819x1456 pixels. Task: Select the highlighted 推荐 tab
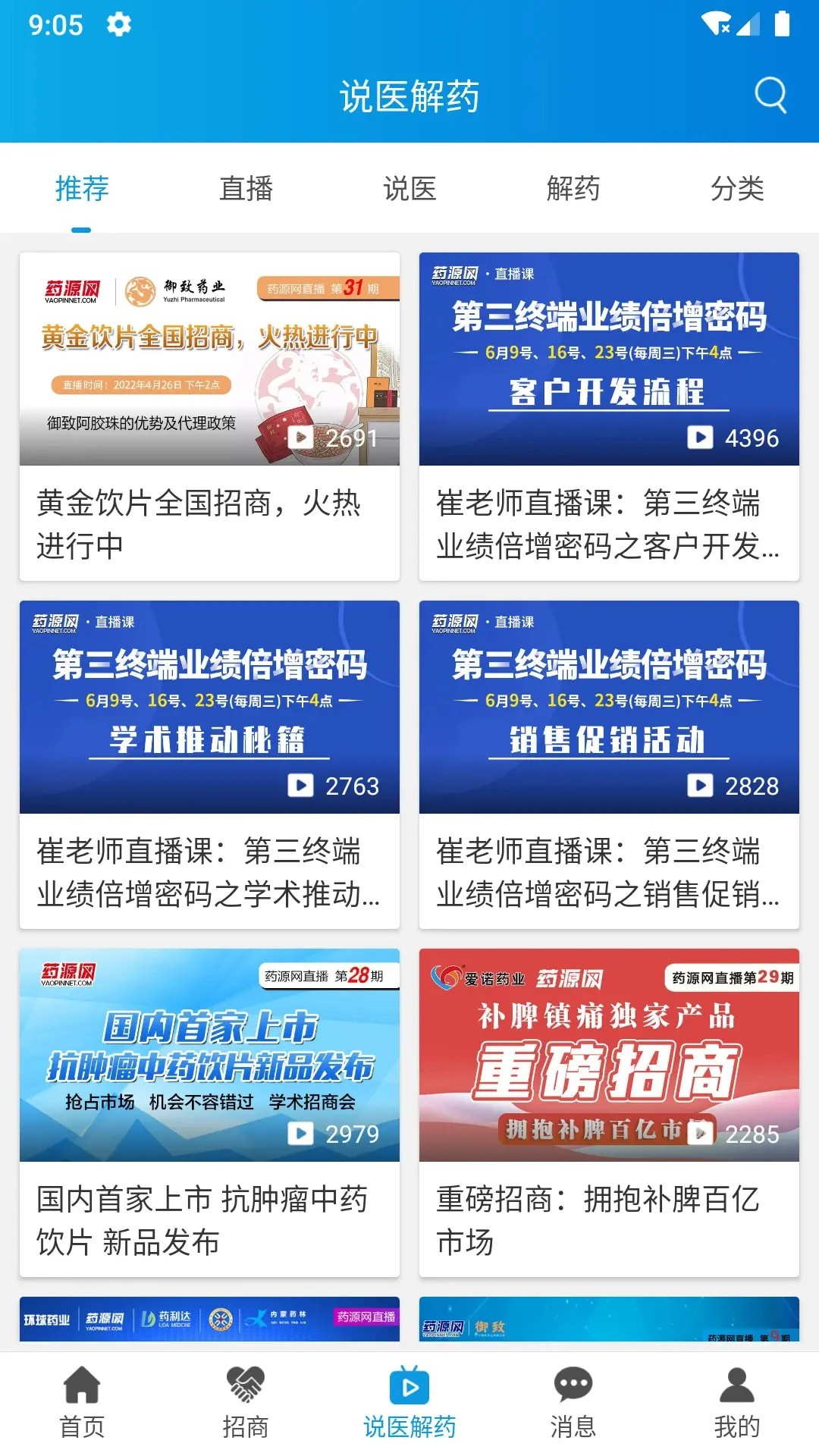click(x=81, y=190)
